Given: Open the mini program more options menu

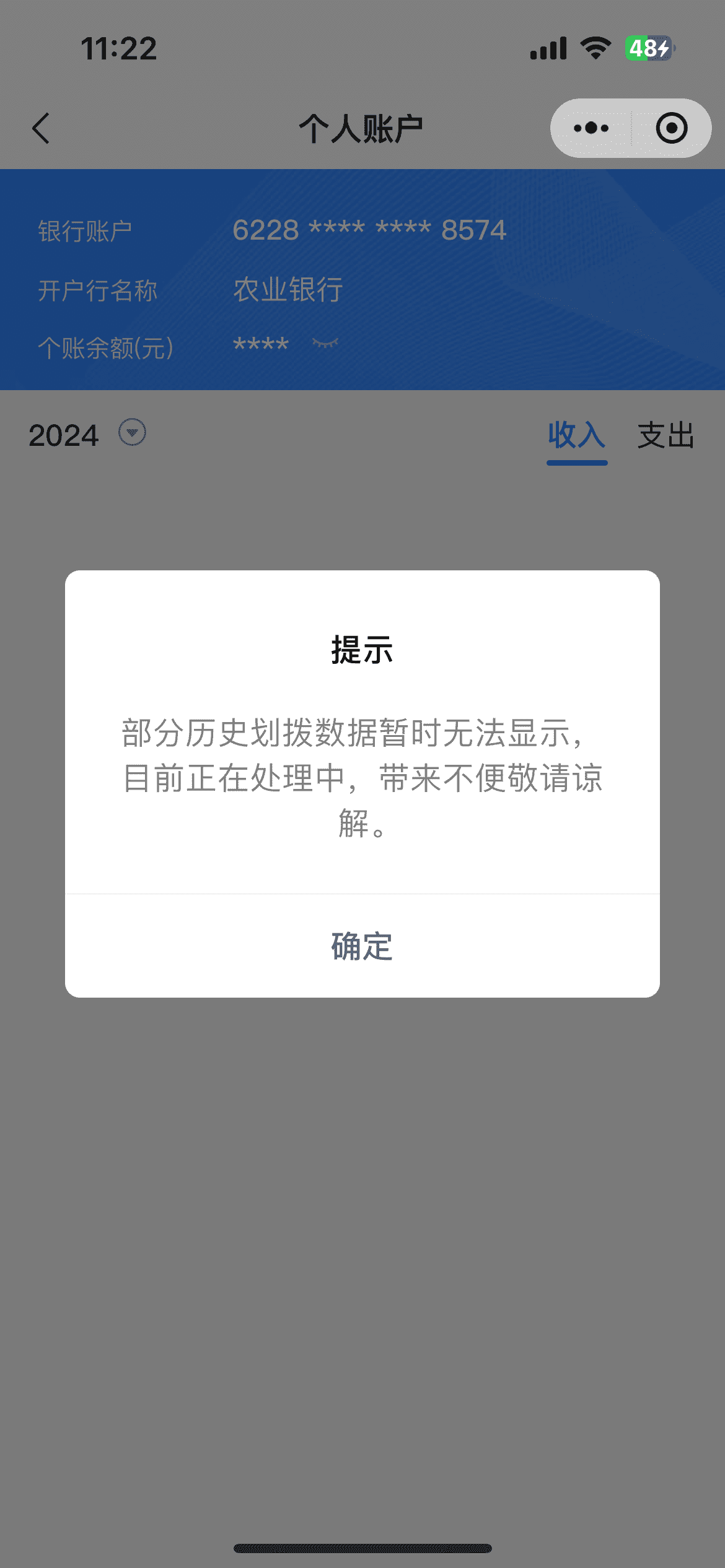Looking at the screenshot, I should pos(591,128).
